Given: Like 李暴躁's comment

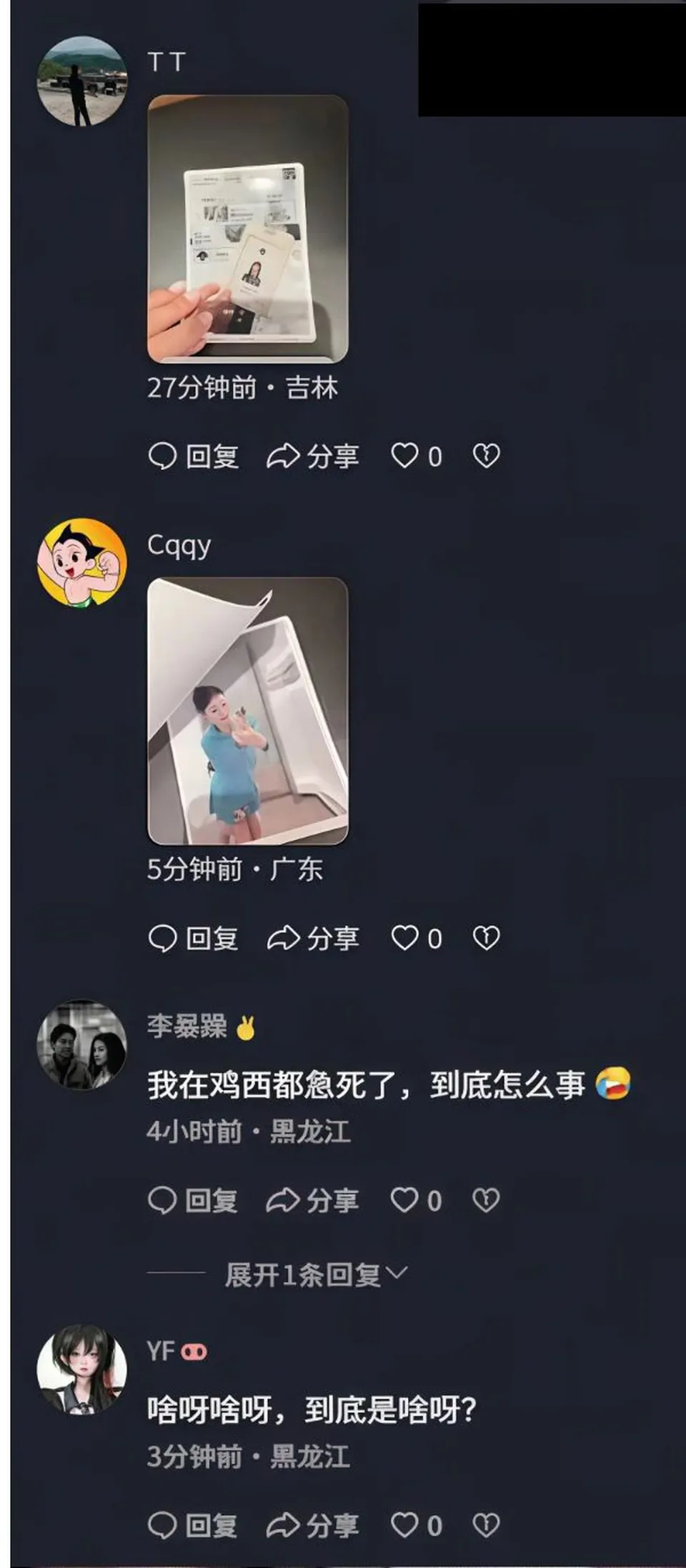Looking at the screenshot, I should [x=416, y=1200].
